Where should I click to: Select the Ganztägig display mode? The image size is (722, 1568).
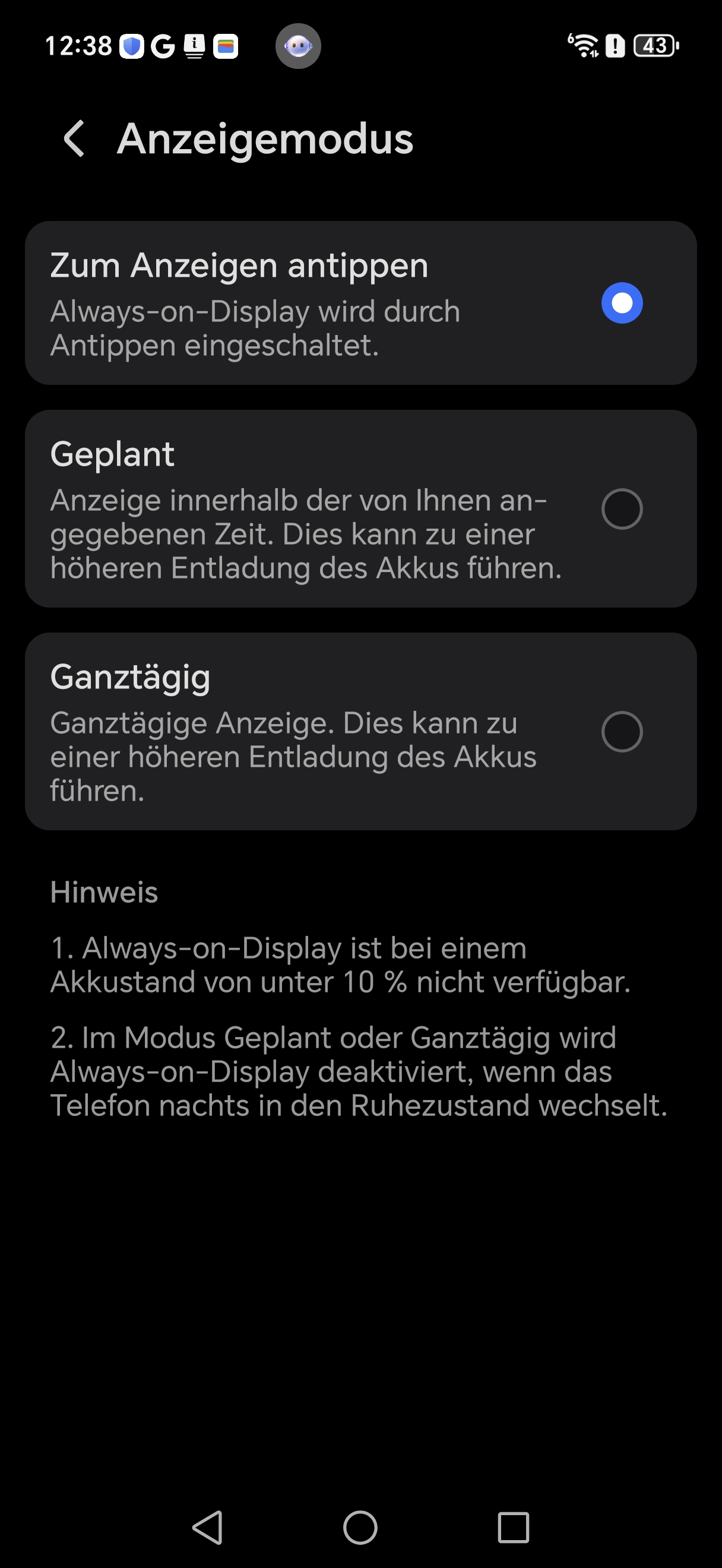tap(621, 731)
